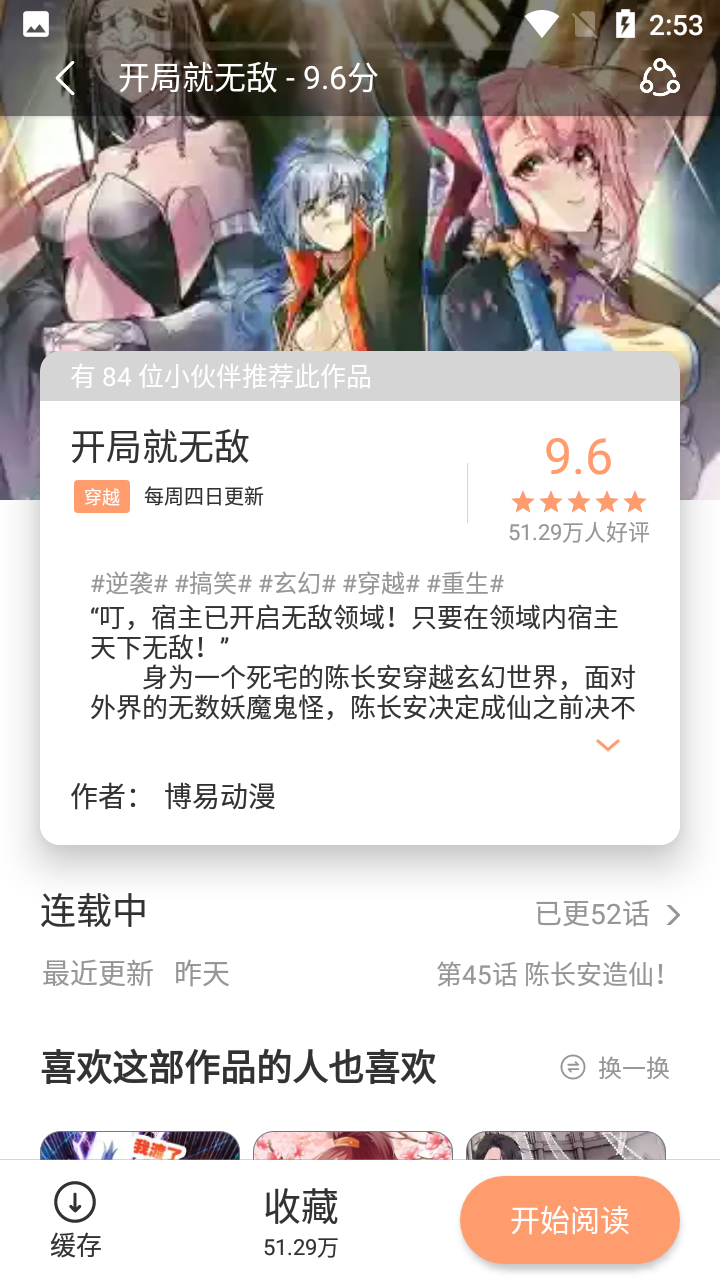Add comic to favorites with 收藏
The height and width of the screenshot is (1280, 720).
pos(301,1219)
